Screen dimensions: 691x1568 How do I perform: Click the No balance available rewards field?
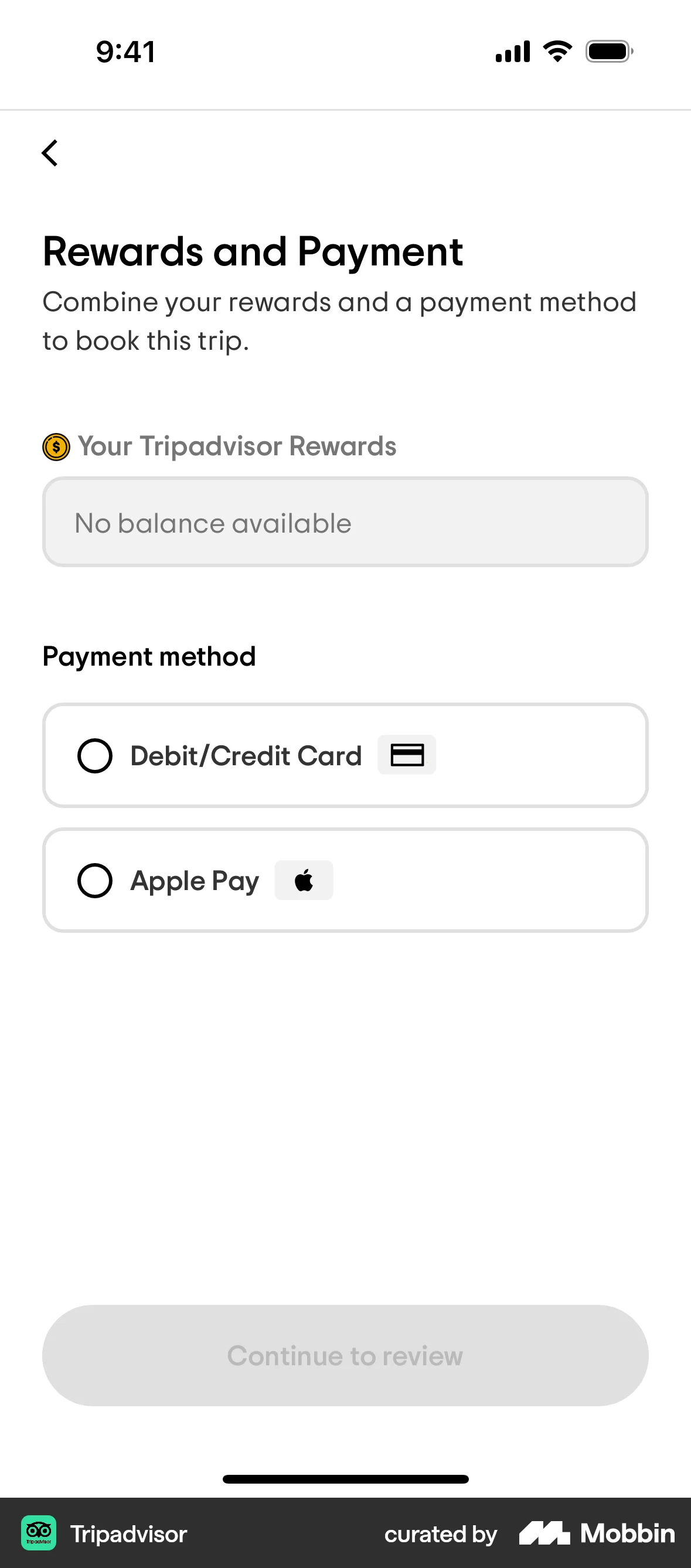click(345, 522)
